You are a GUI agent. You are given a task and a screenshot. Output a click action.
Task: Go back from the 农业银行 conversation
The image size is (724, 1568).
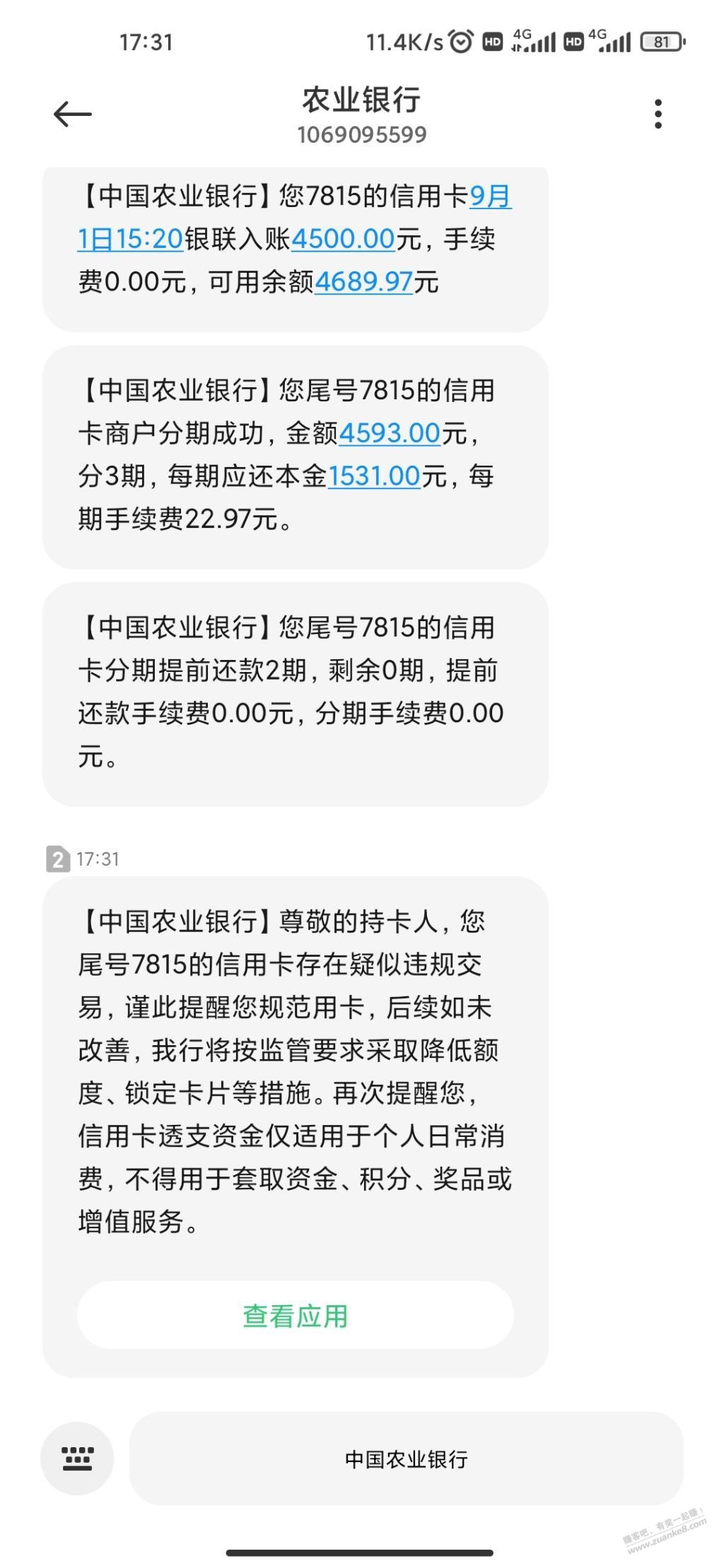pos(73,114)
